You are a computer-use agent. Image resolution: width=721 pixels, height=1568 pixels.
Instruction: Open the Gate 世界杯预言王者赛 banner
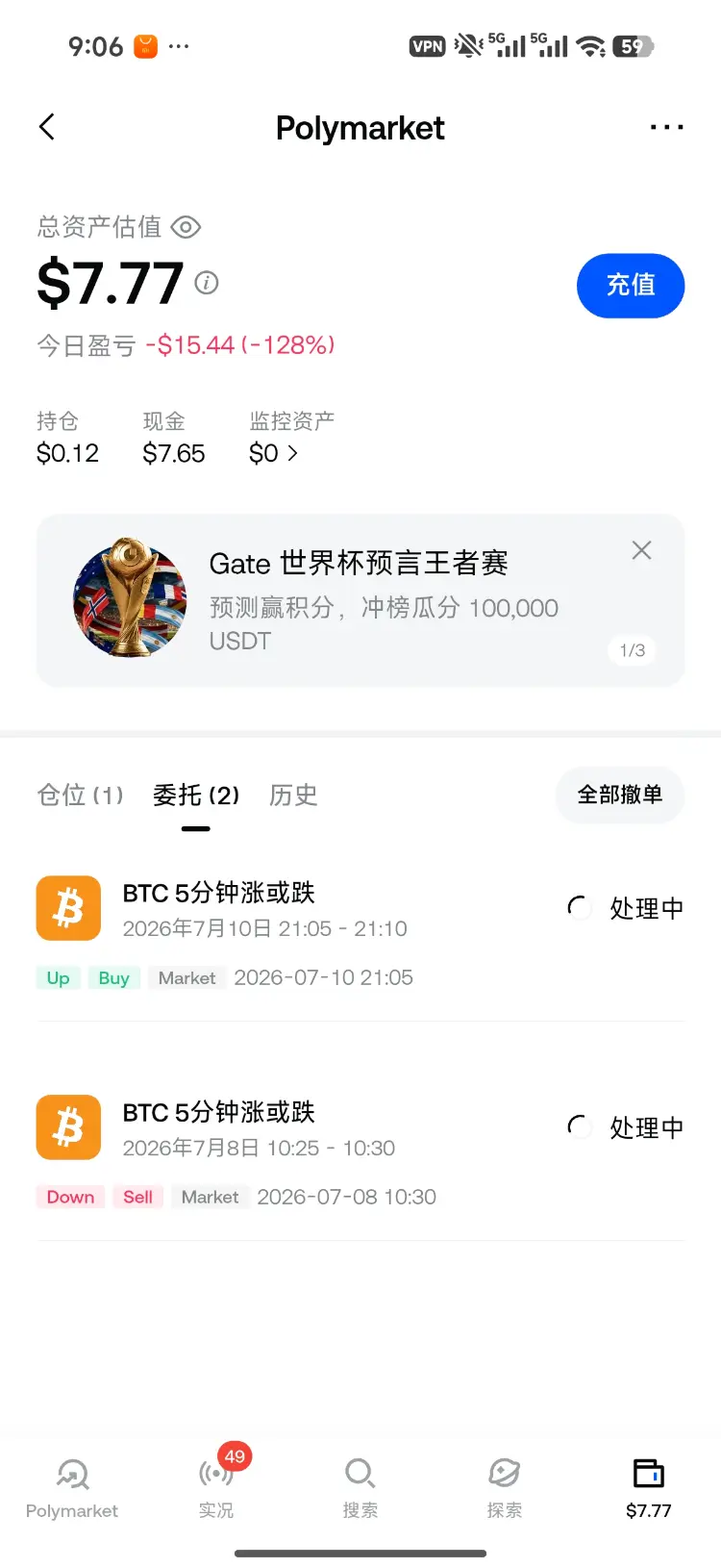pyautogui.click(x=360, y=600)
